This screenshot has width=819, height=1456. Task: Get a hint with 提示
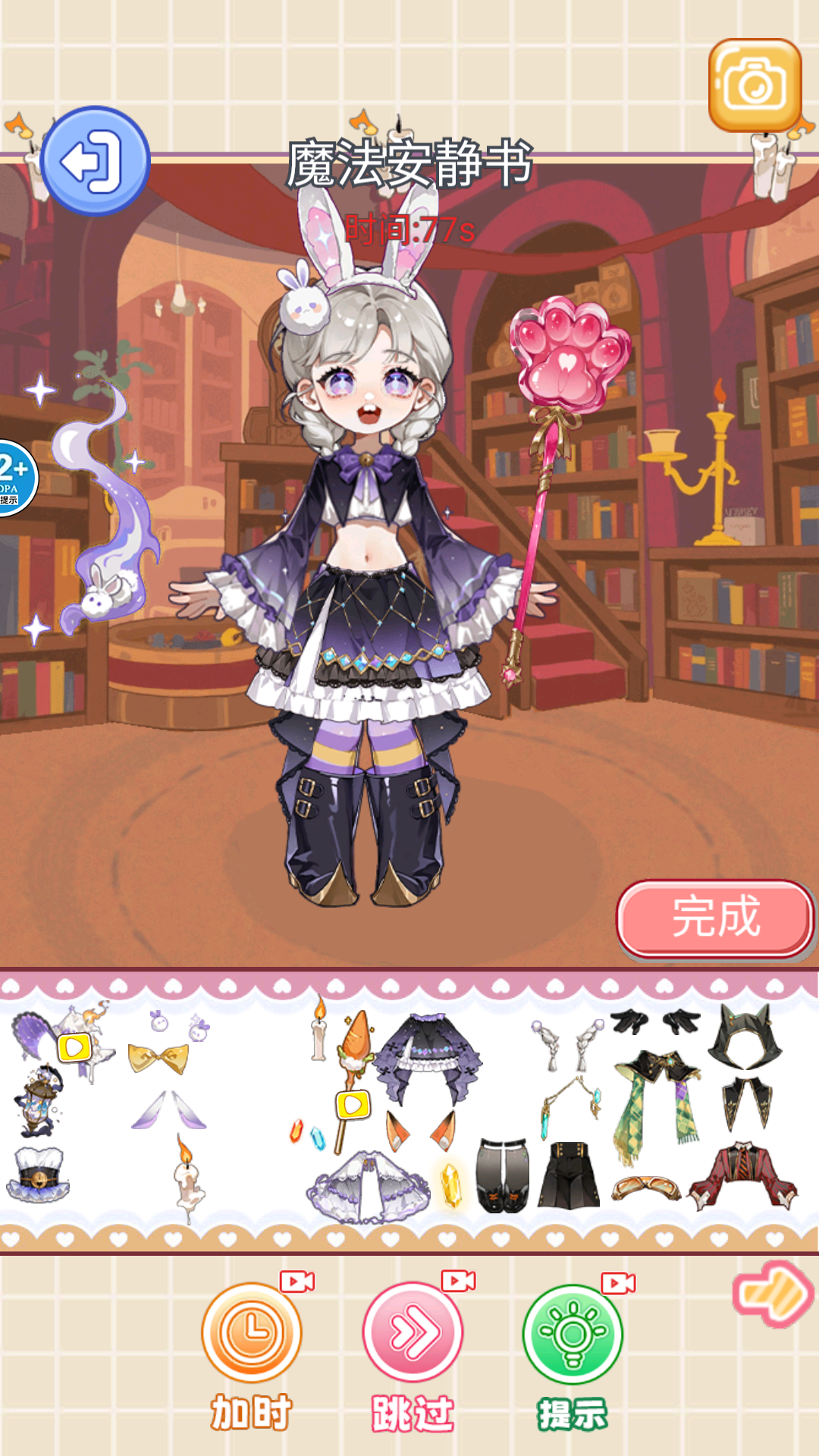[573, 1334]
